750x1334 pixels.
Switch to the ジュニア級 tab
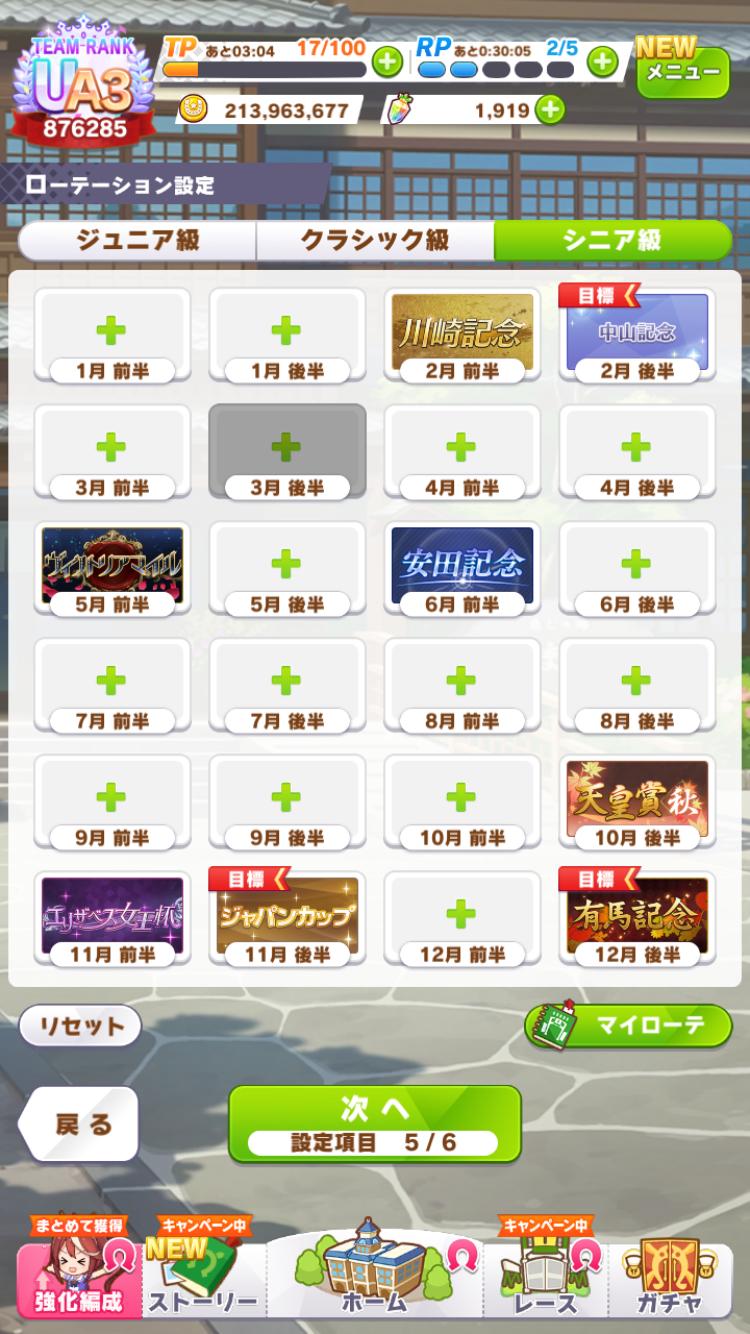137,241
